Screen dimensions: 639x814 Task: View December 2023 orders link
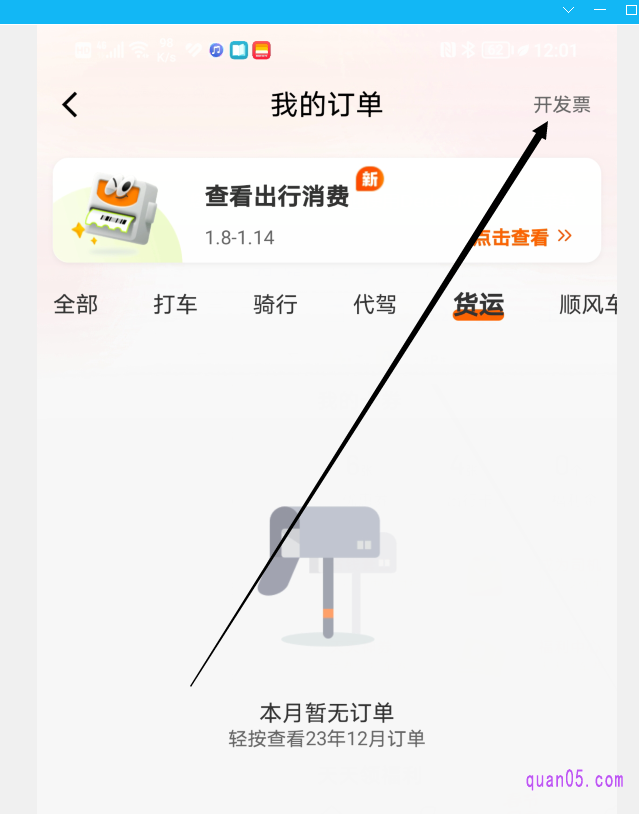click(x=327, y=739)
